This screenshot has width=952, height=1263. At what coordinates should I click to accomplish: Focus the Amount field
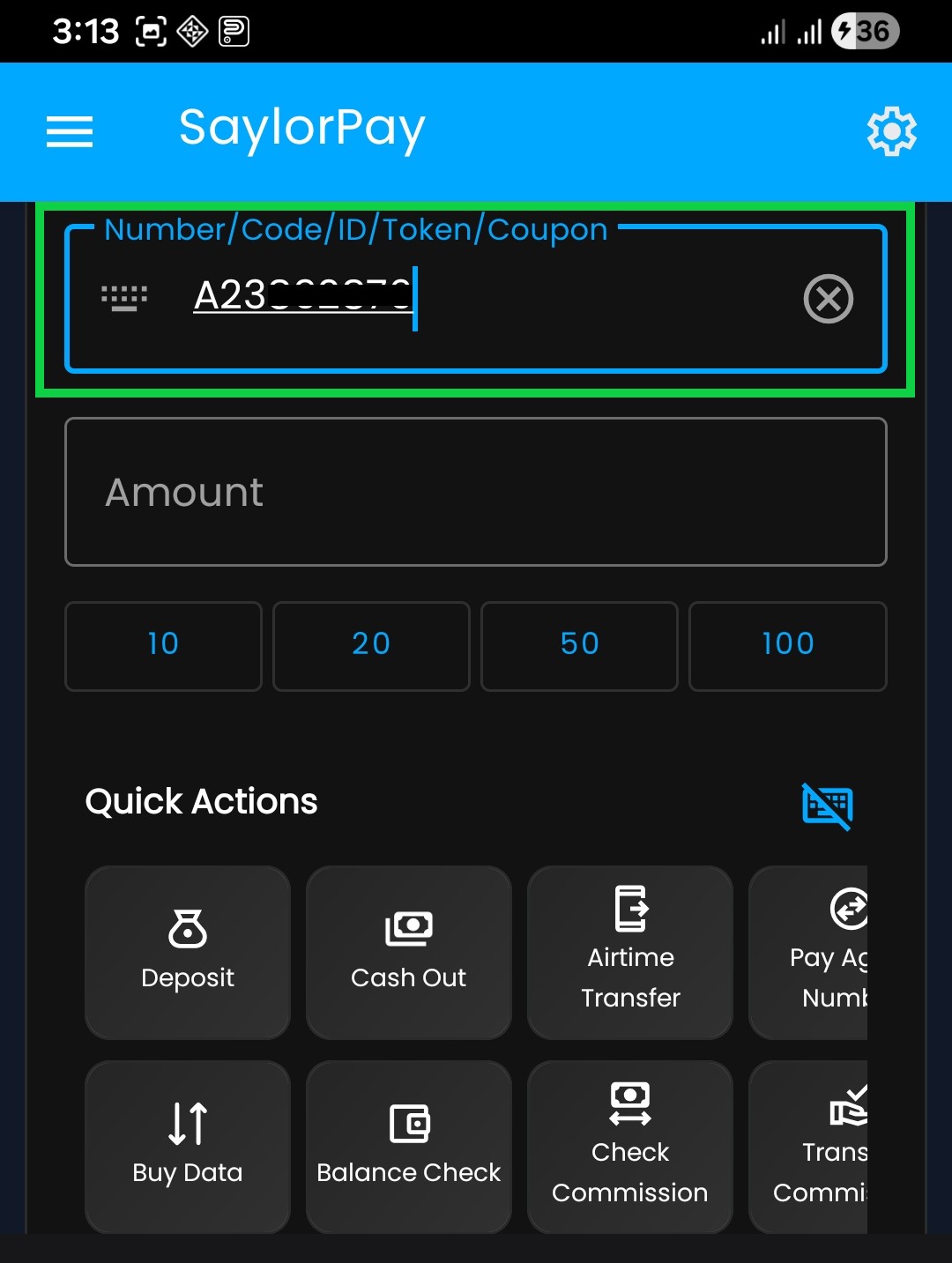point(476,492)
